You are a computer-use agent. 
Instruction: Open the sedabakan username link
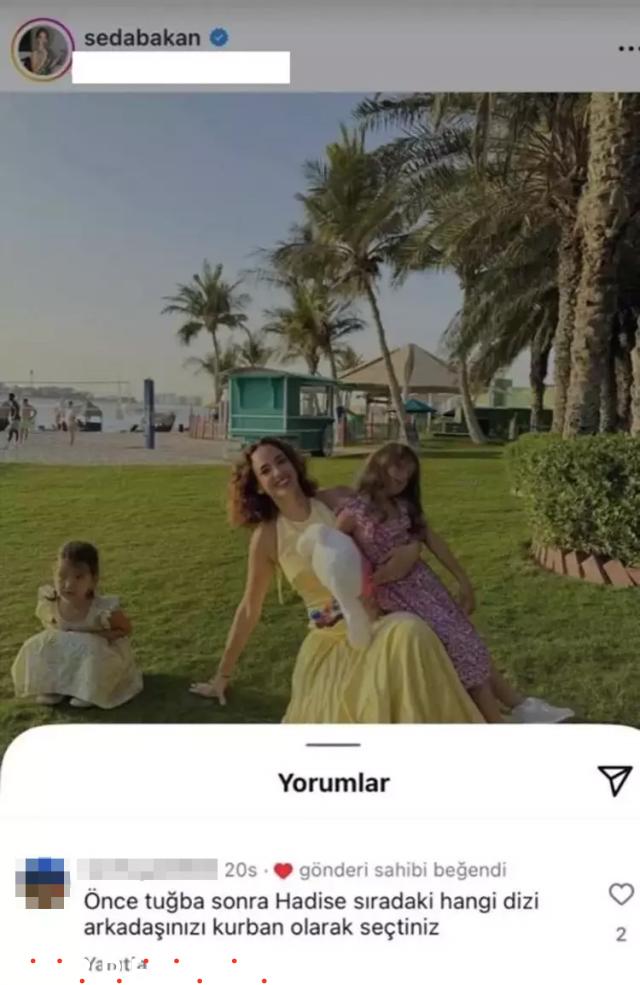[x=142, y=38]
